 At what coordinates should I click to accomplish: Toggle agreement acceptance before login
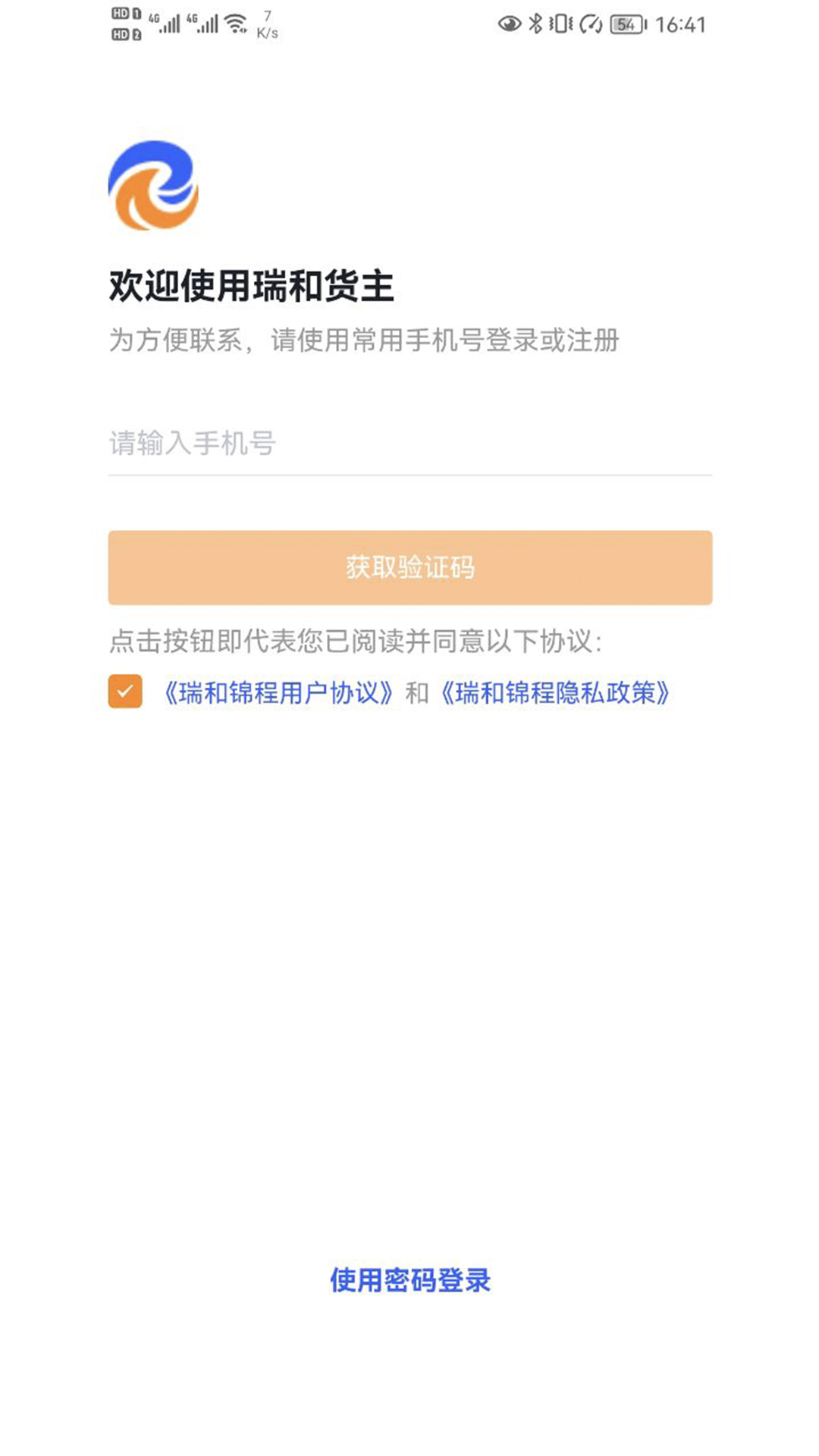126,692
